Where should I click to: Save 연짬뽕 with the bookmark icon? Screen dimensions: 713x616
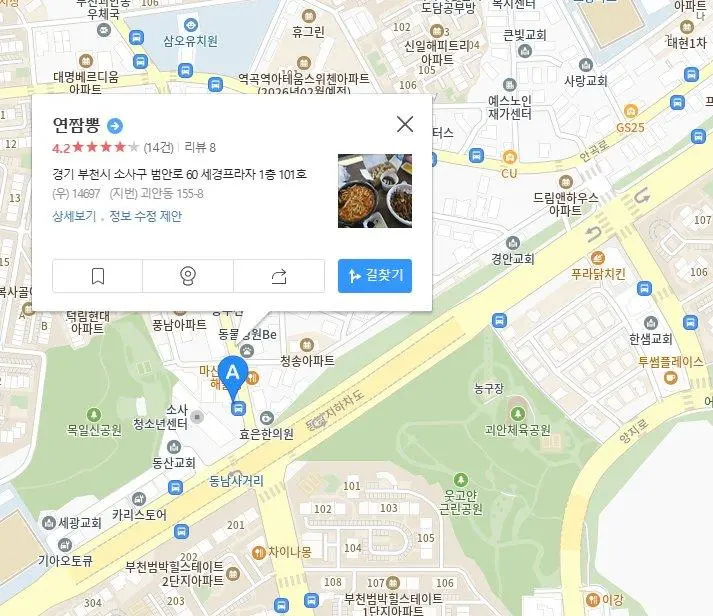click(97, 276)
